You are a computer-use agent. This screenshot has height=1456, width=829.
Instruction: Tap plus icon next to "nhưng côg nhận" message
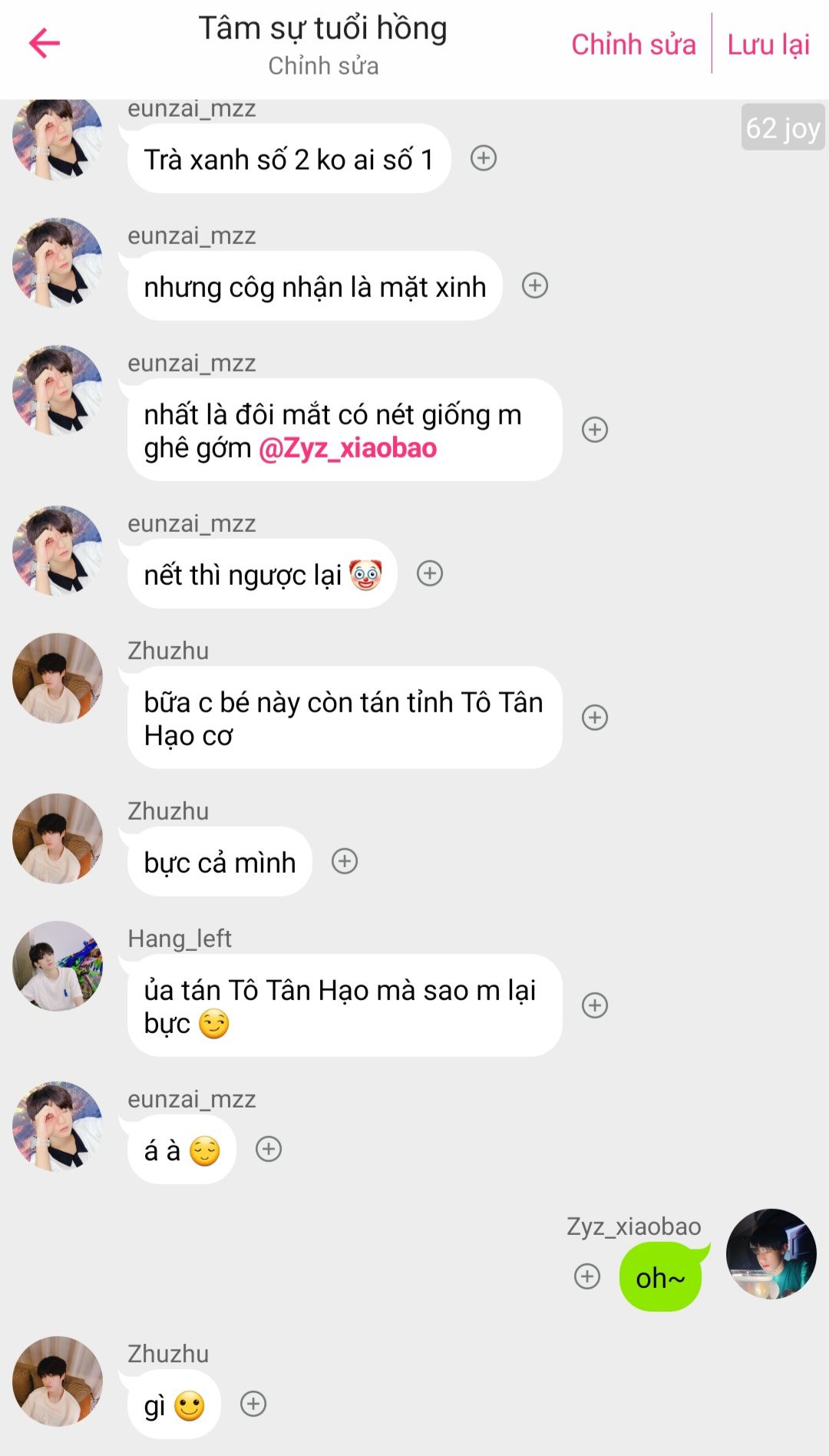(x=535, y=286)
